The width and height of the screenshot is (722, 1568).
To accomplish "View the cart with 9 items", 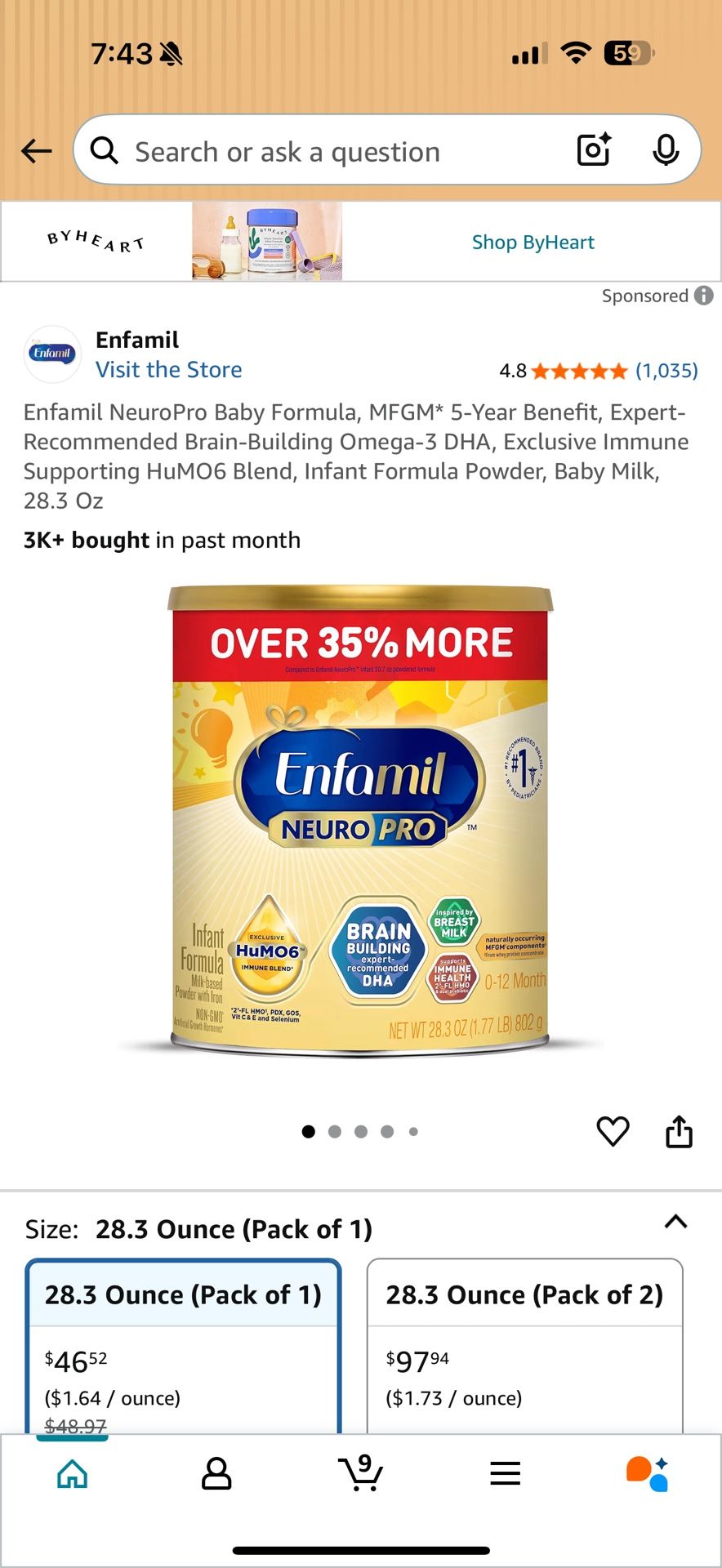I will [360, 1474].
